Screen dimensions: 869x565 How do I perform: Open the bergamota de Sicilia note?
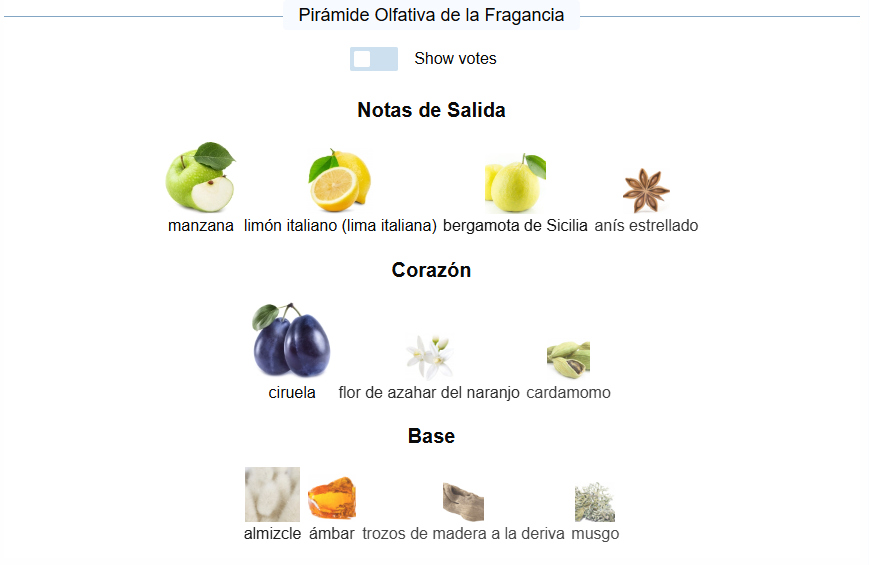(x=515, y=185)
